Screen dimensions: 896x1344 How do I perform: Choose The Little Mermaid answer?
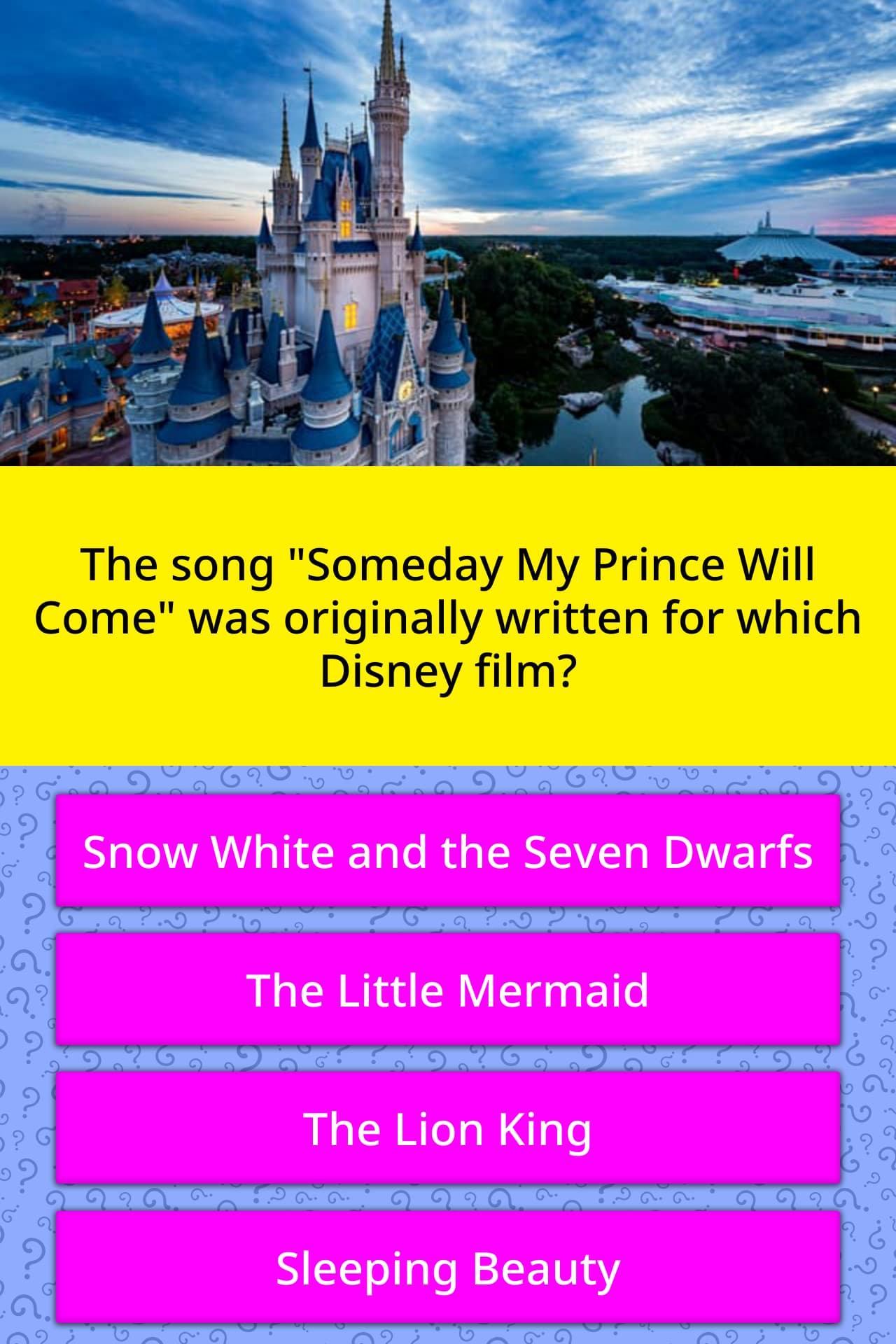point(448,990)
